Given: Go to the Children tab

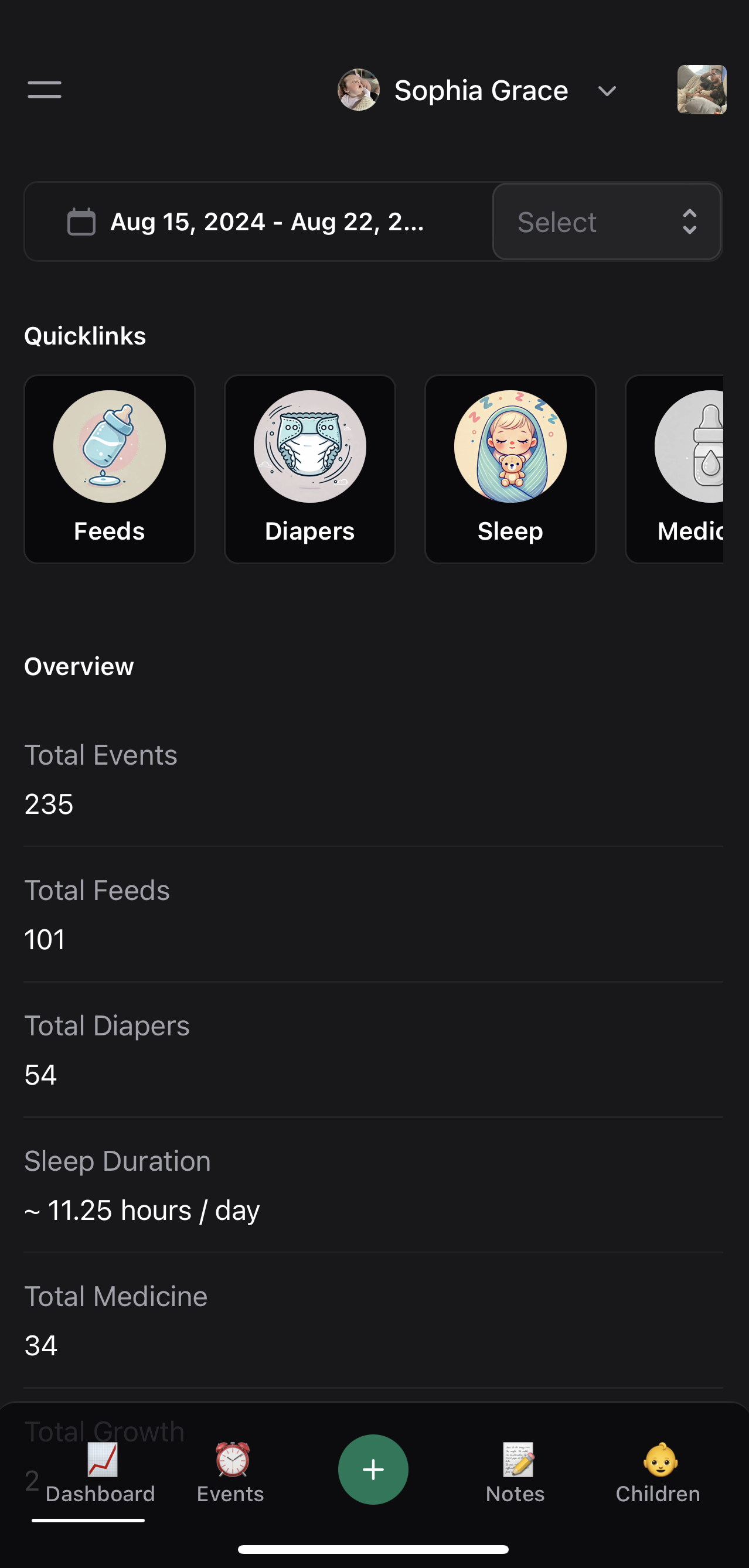Looking at the screenshot, I should pyautogui.click(x=658, y=1474).
